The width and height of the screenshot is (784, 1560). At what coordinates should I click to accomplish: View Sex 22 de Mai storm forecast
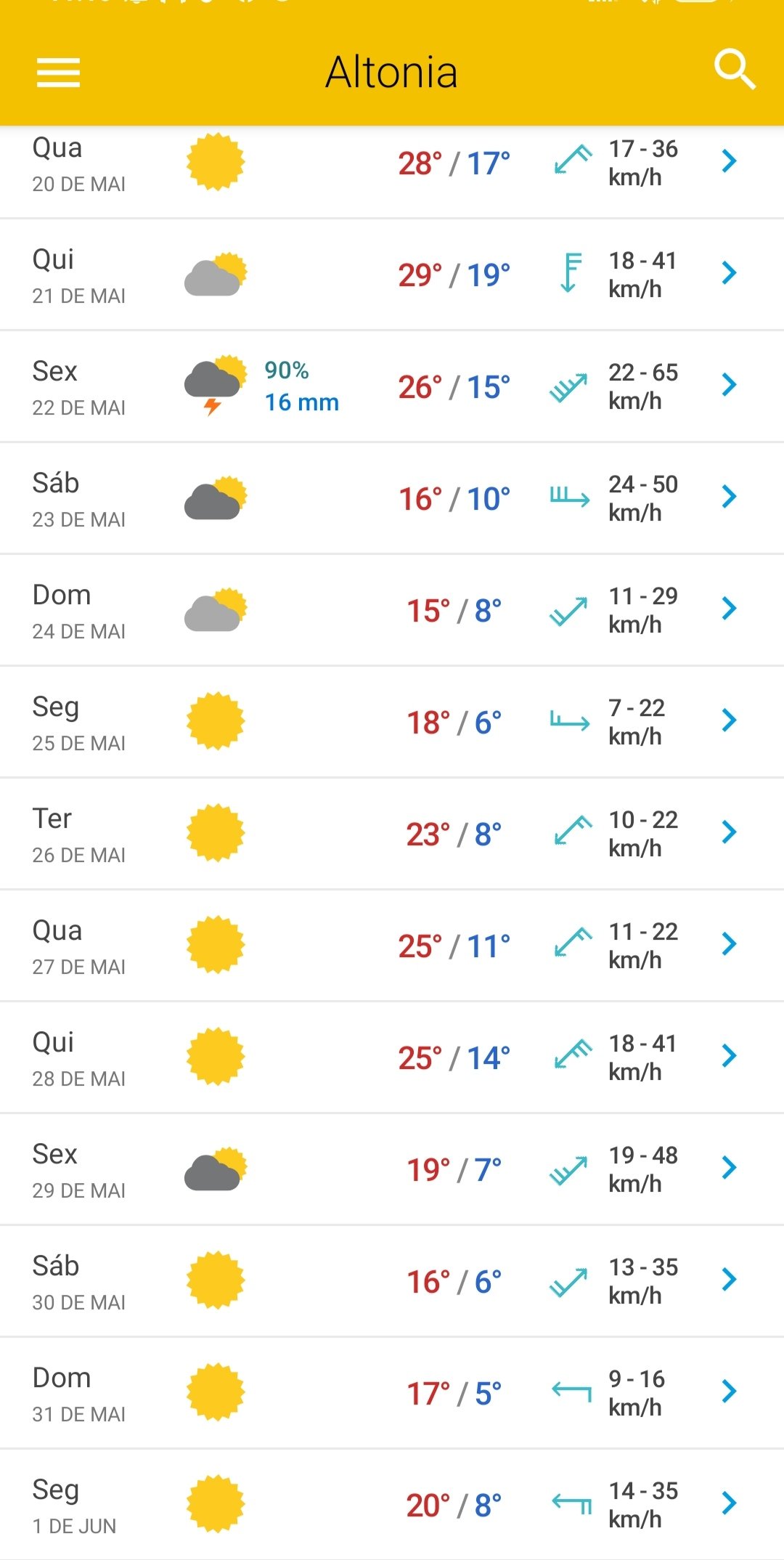[392, 386]
